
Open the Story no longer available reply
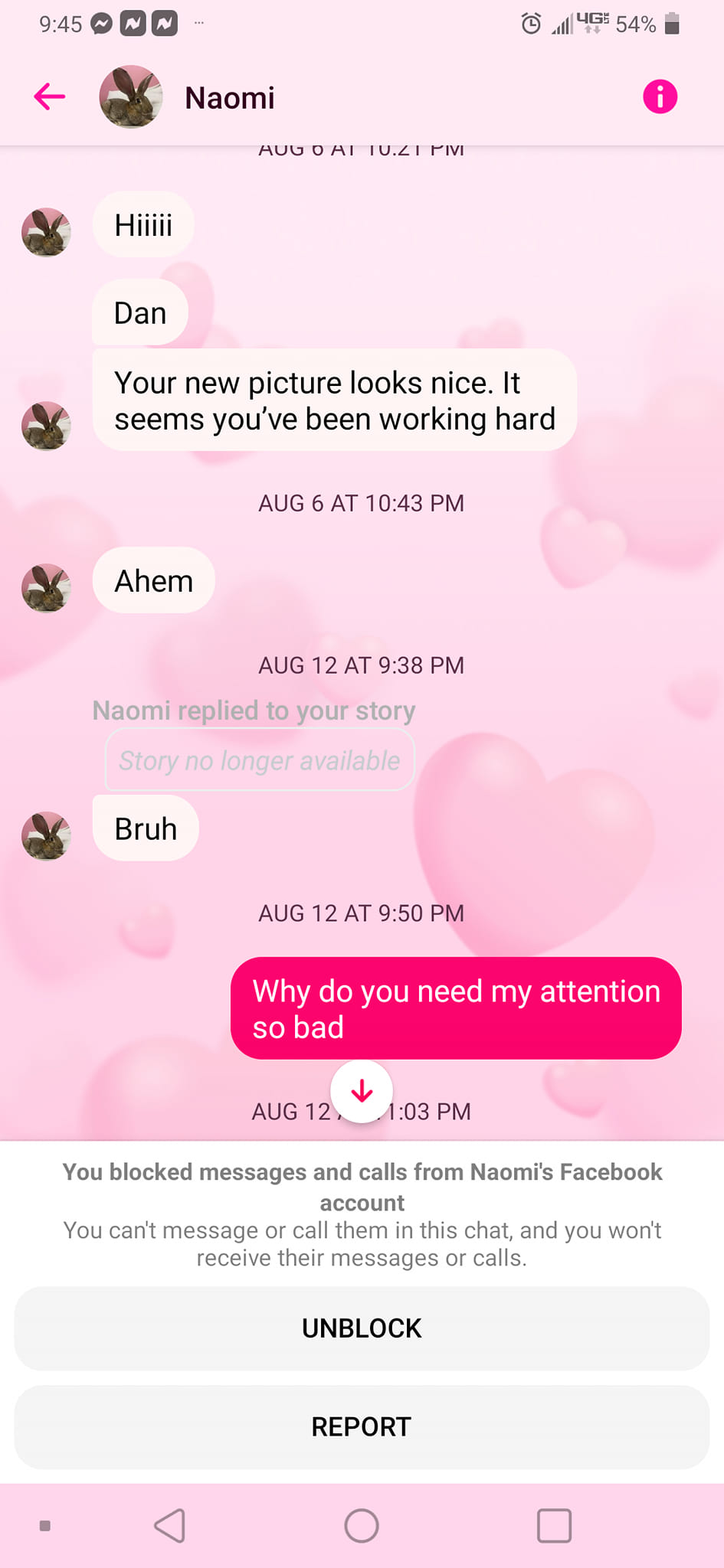[260, 760]
